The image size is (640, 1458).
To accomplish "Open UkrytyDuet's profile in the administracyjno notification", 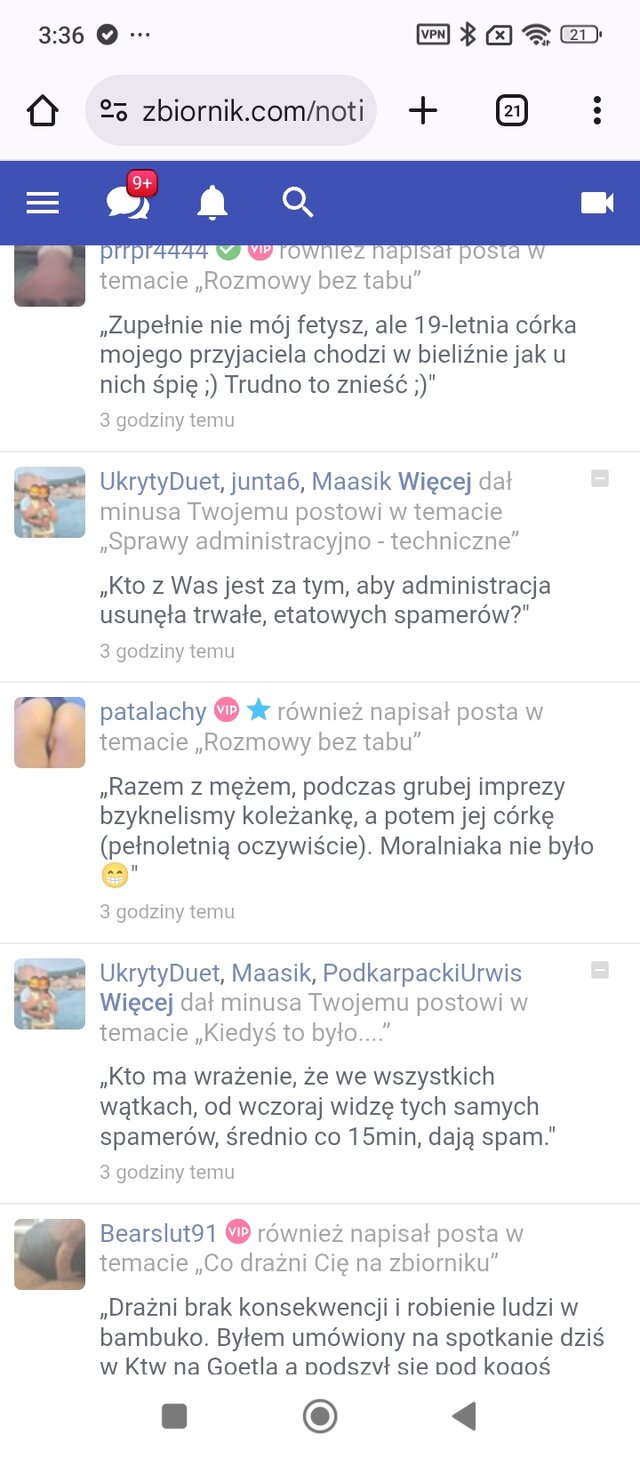I will (159, 482).
